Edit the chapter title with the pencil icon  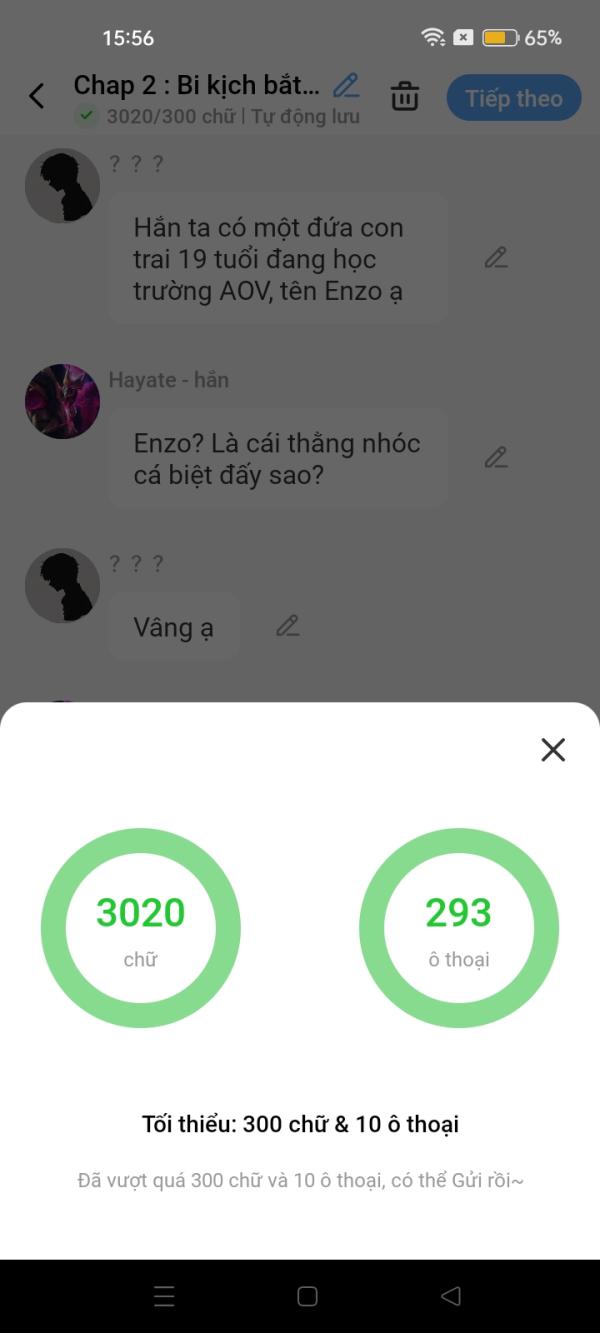(x=346, y=86)
